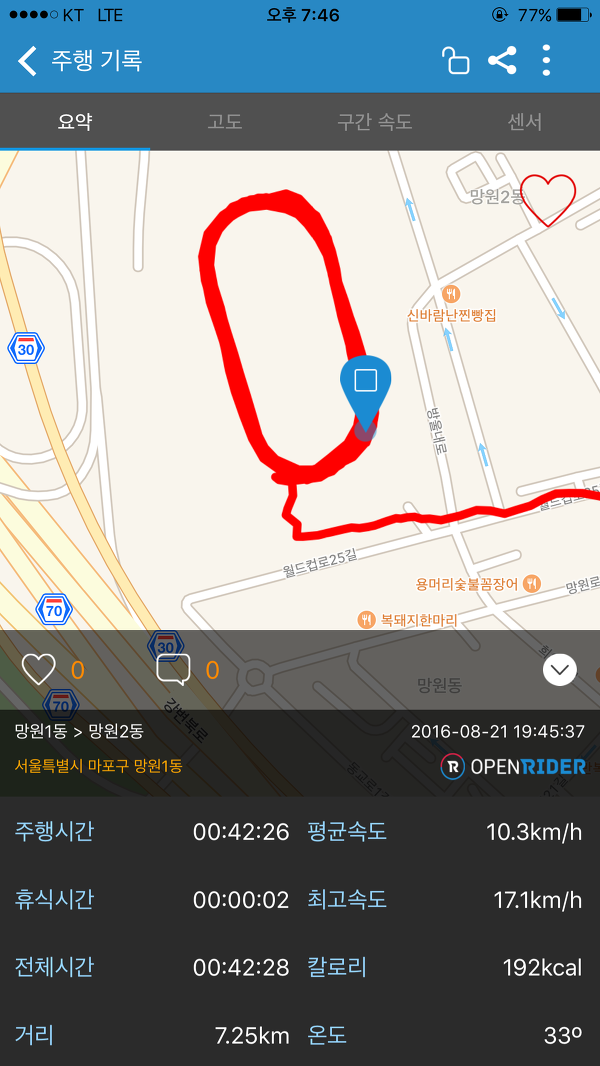Switch to the 고도 tab

tap(225, 122)
